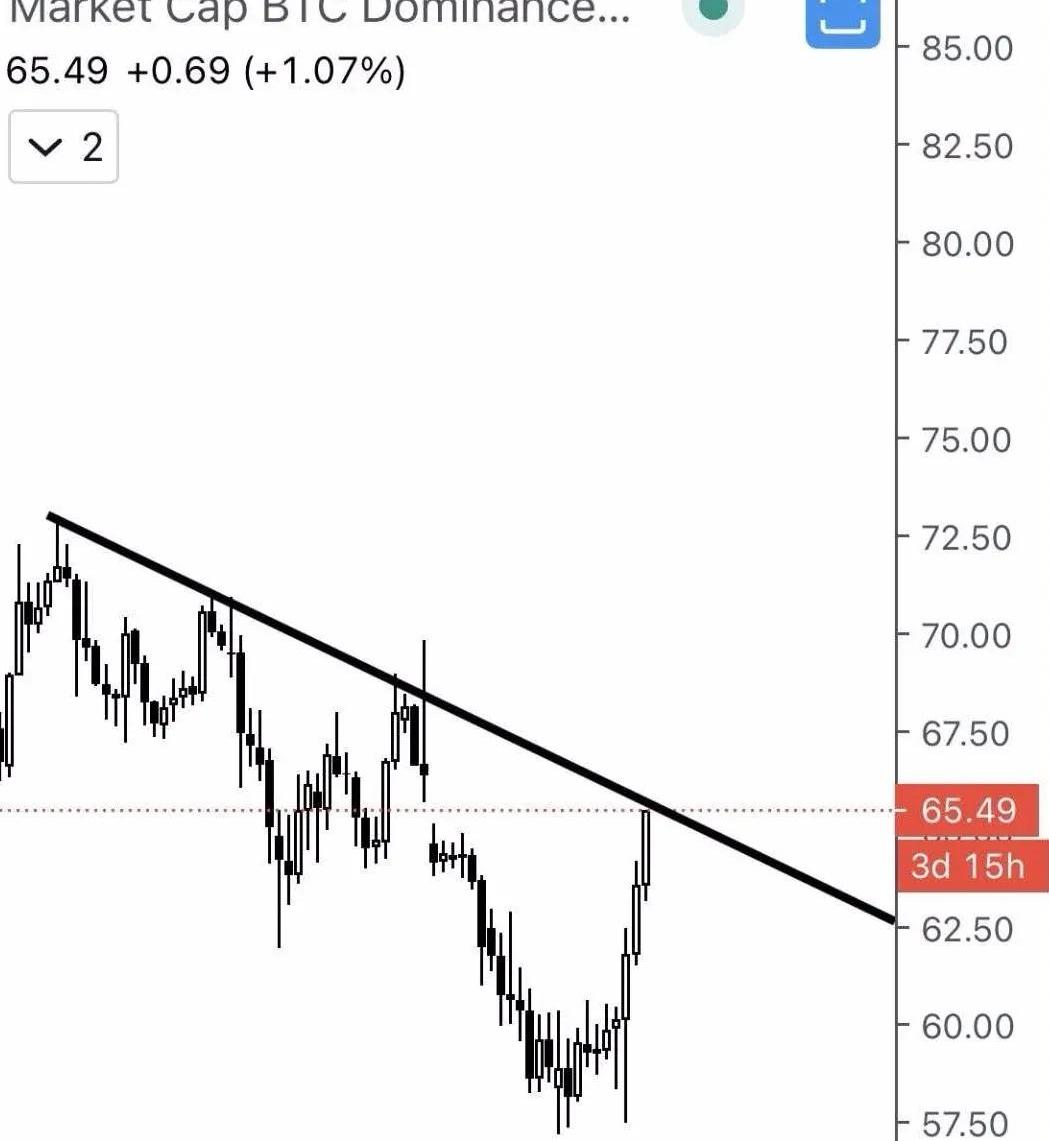Open the Market Cap BTC Dominance symbol title
Screen dimensions: 1049x1141
coord(320,12)
